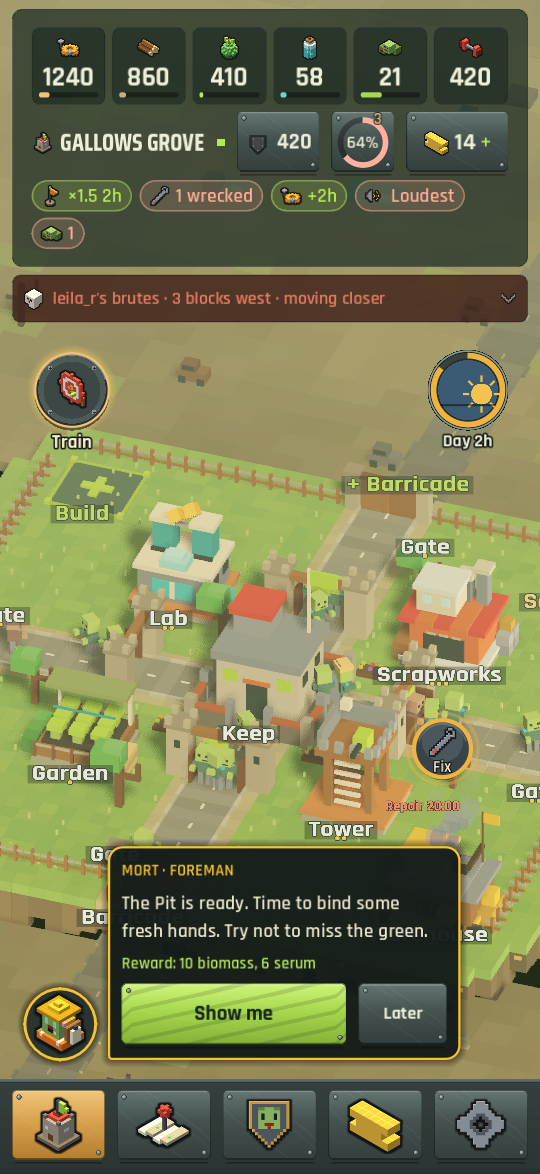Tap the round building shop icon beside Mort's message
540x1174 pixels.
click(x=61, y=1024)
